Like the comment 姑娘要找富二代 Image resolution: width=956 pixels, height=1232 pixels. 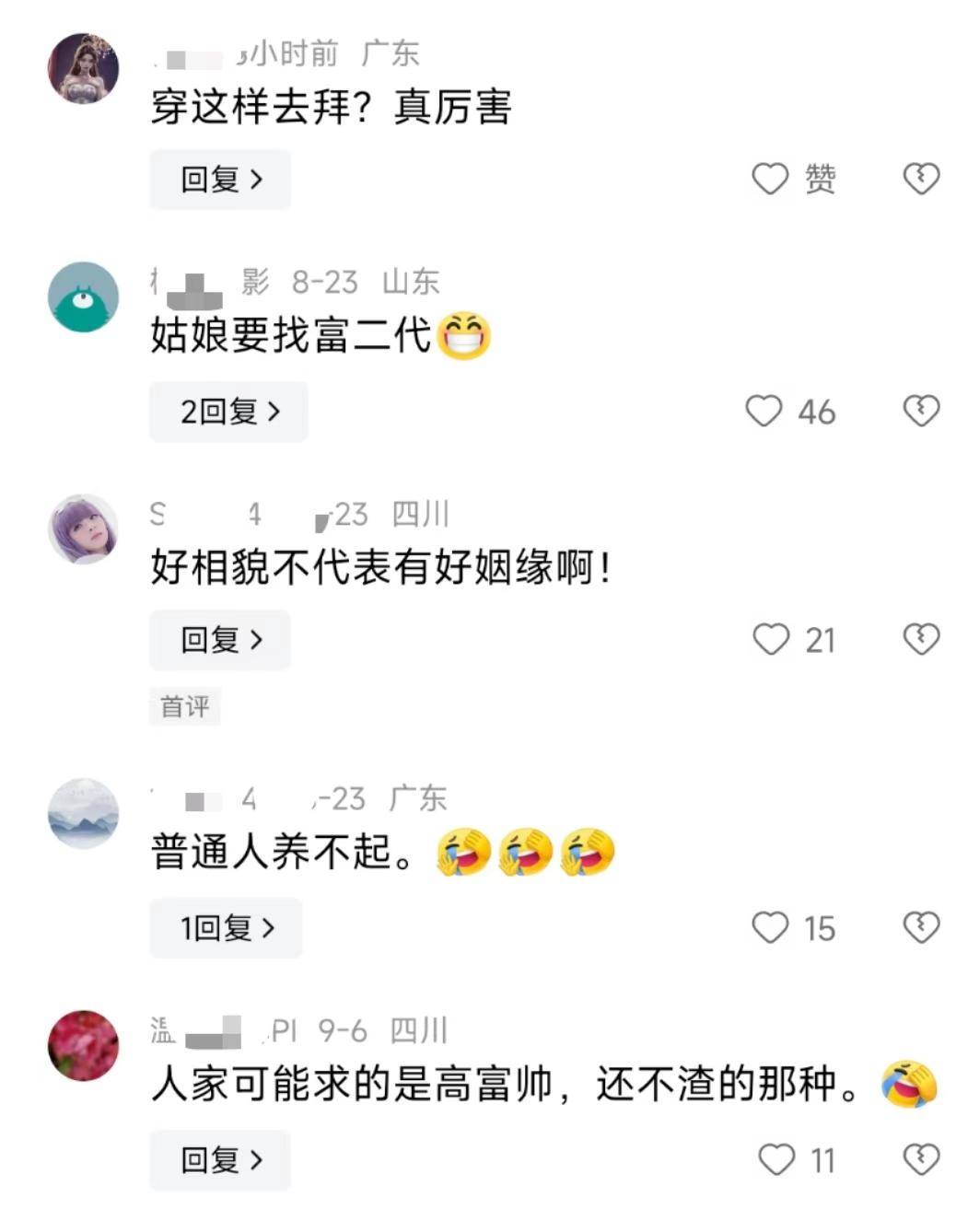click(764, 411)
